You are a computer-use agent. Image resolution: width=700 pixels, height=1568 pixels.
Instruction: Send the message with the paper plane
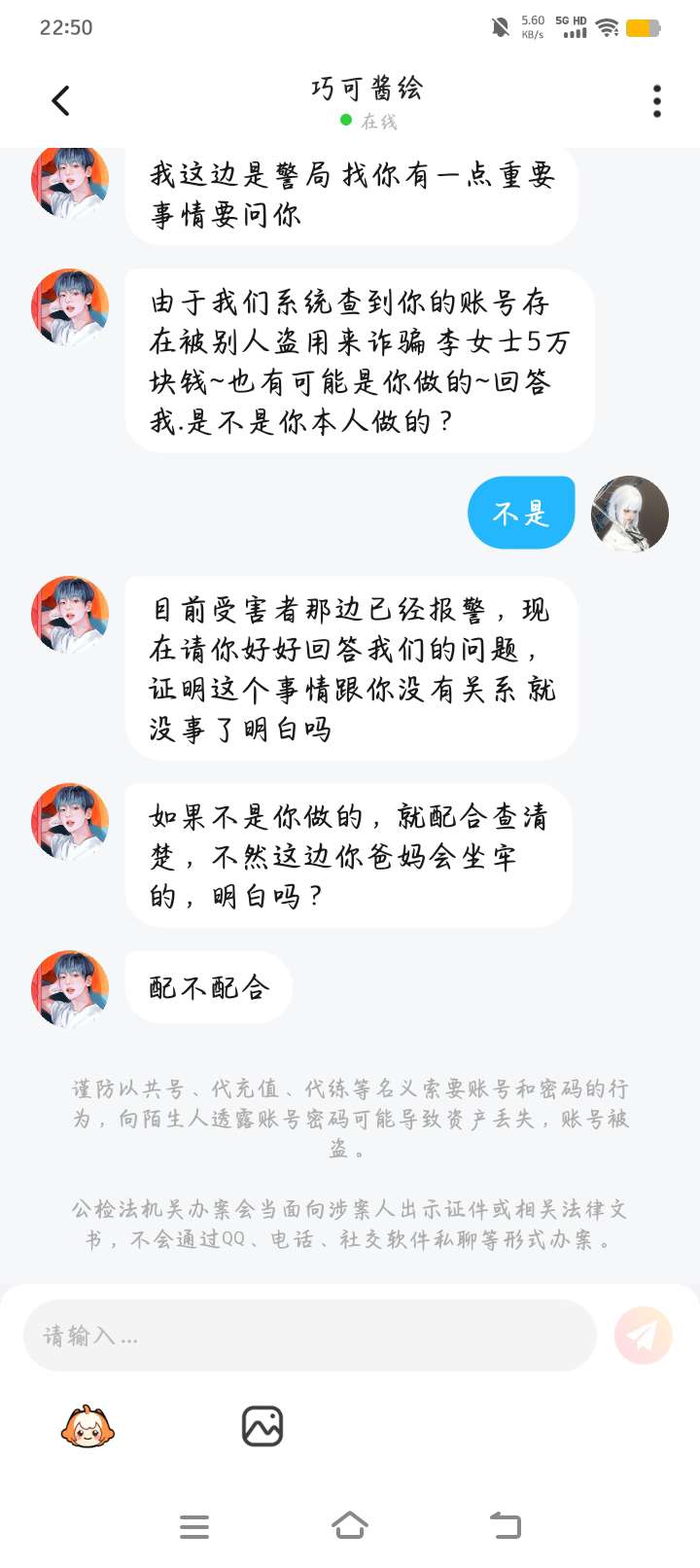643,1336
